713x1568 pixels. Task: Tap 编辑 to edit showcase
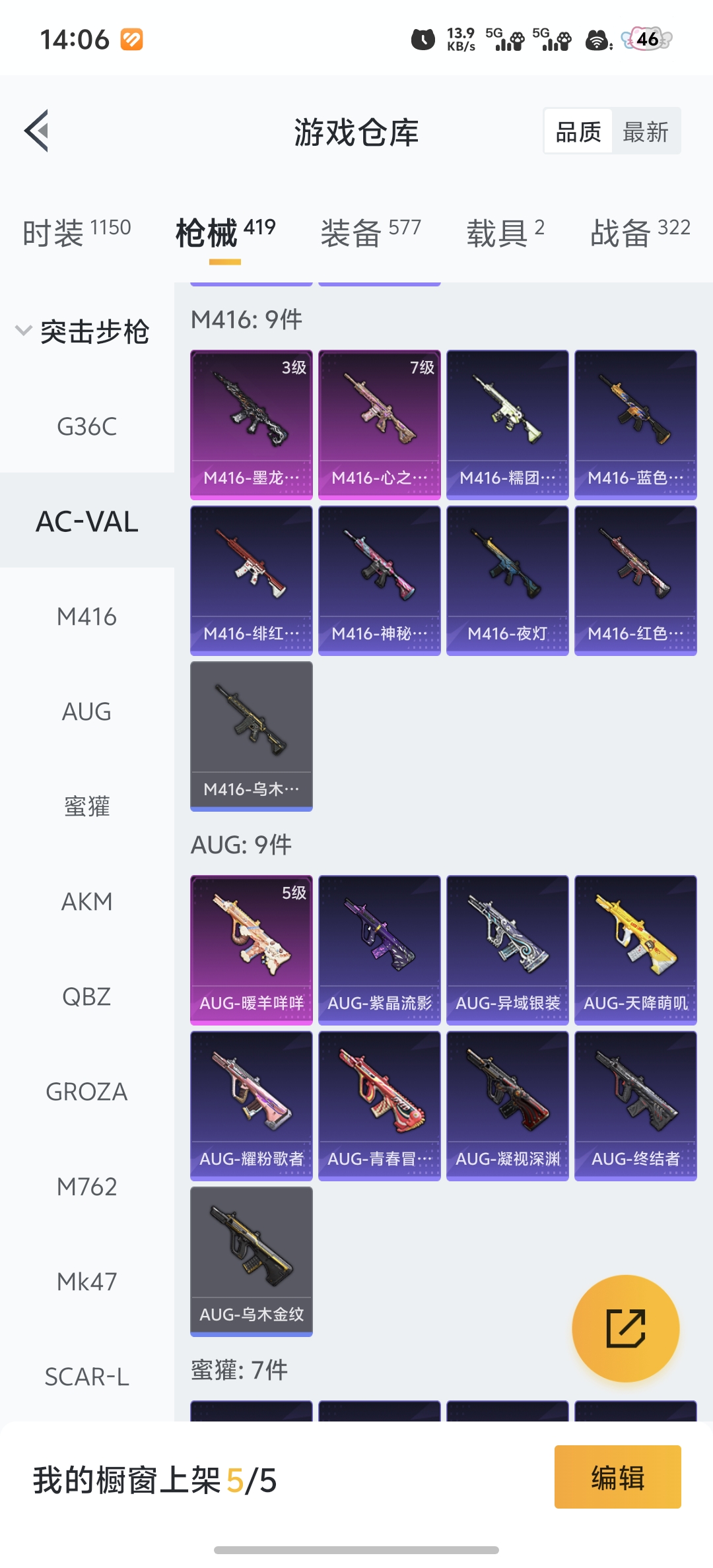click(617, 1477)
